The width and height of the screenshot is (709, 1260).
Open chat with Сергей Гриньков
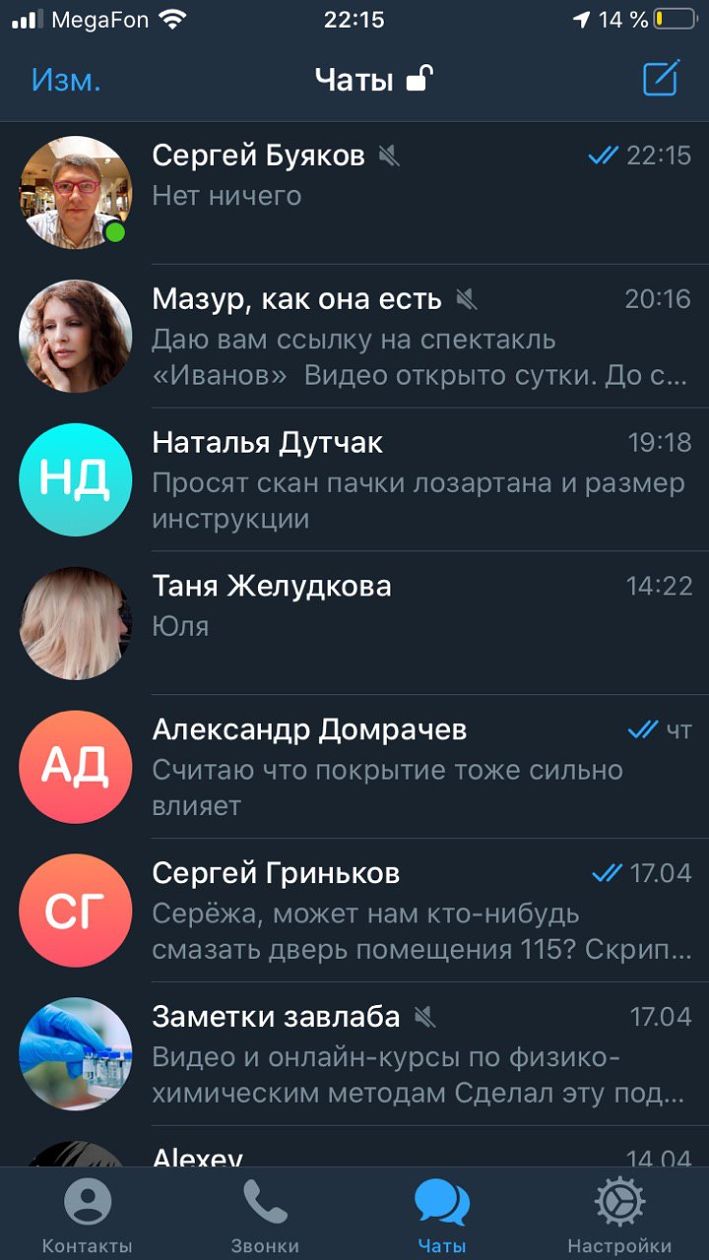[400, 910]
